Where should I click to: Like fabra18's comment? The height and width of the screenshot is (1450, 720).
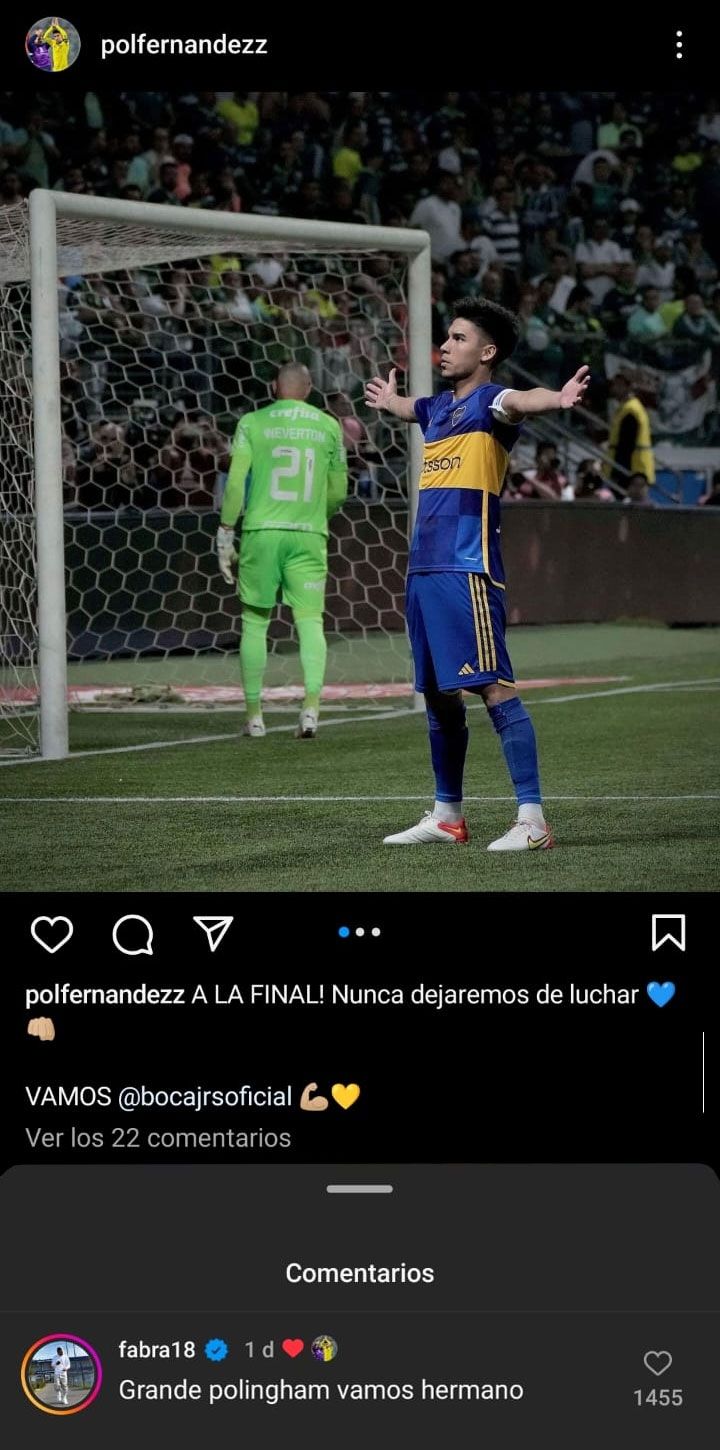(x=657, y=1363)
